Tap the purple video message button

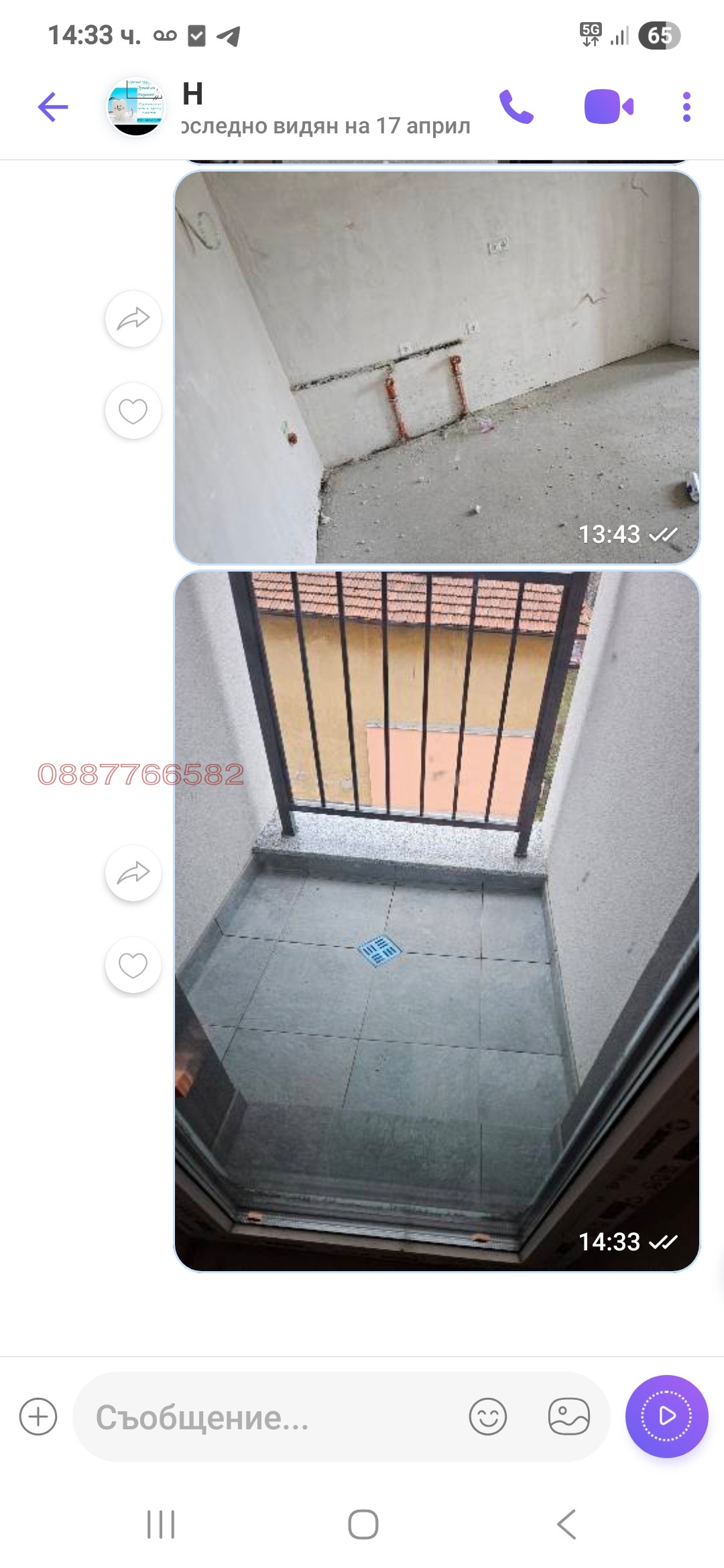click(666, 1416)
